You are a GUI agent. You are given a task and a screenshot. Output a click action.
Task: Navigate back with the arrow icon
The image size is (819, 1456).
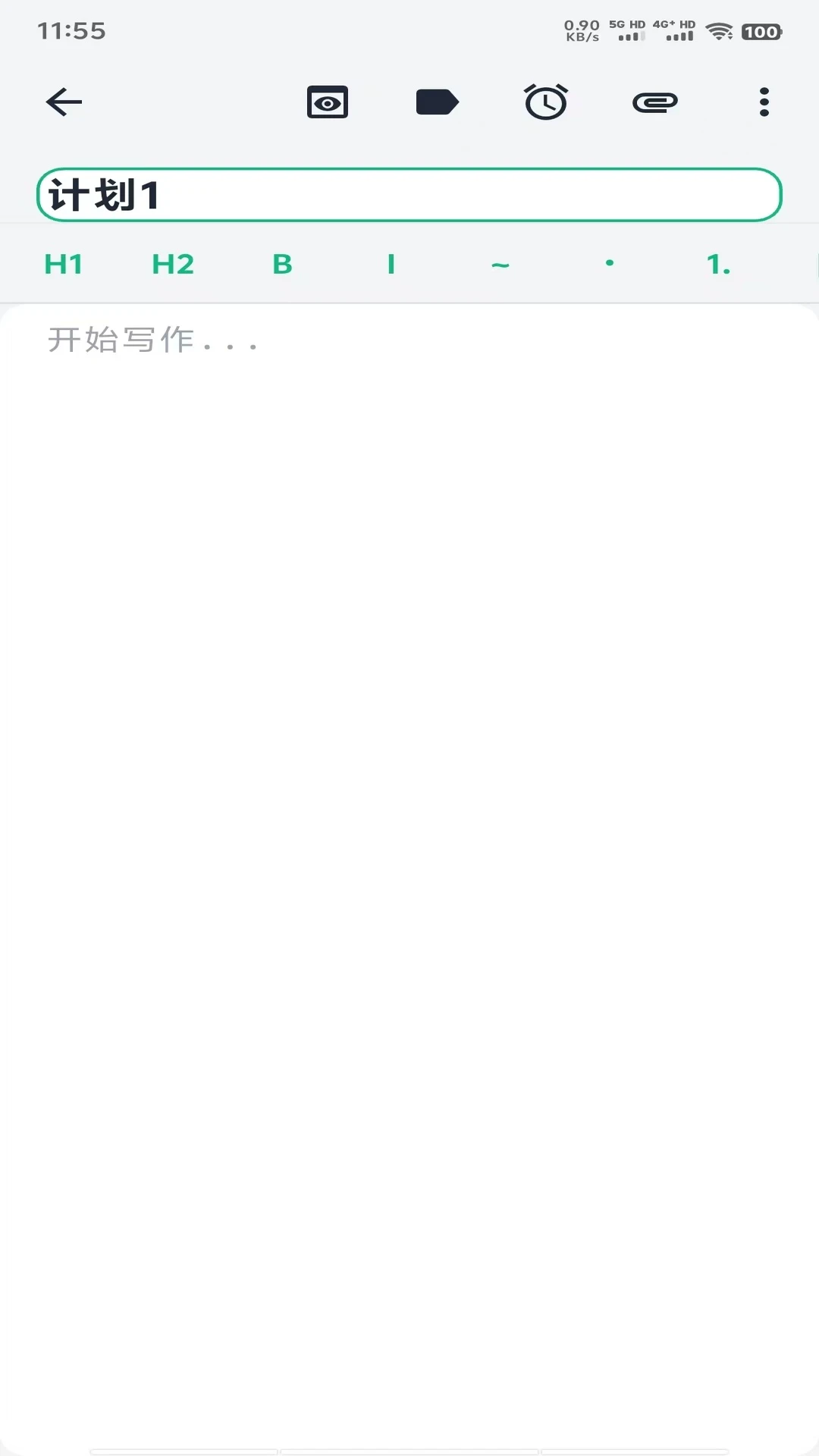[x=64, y=102]
